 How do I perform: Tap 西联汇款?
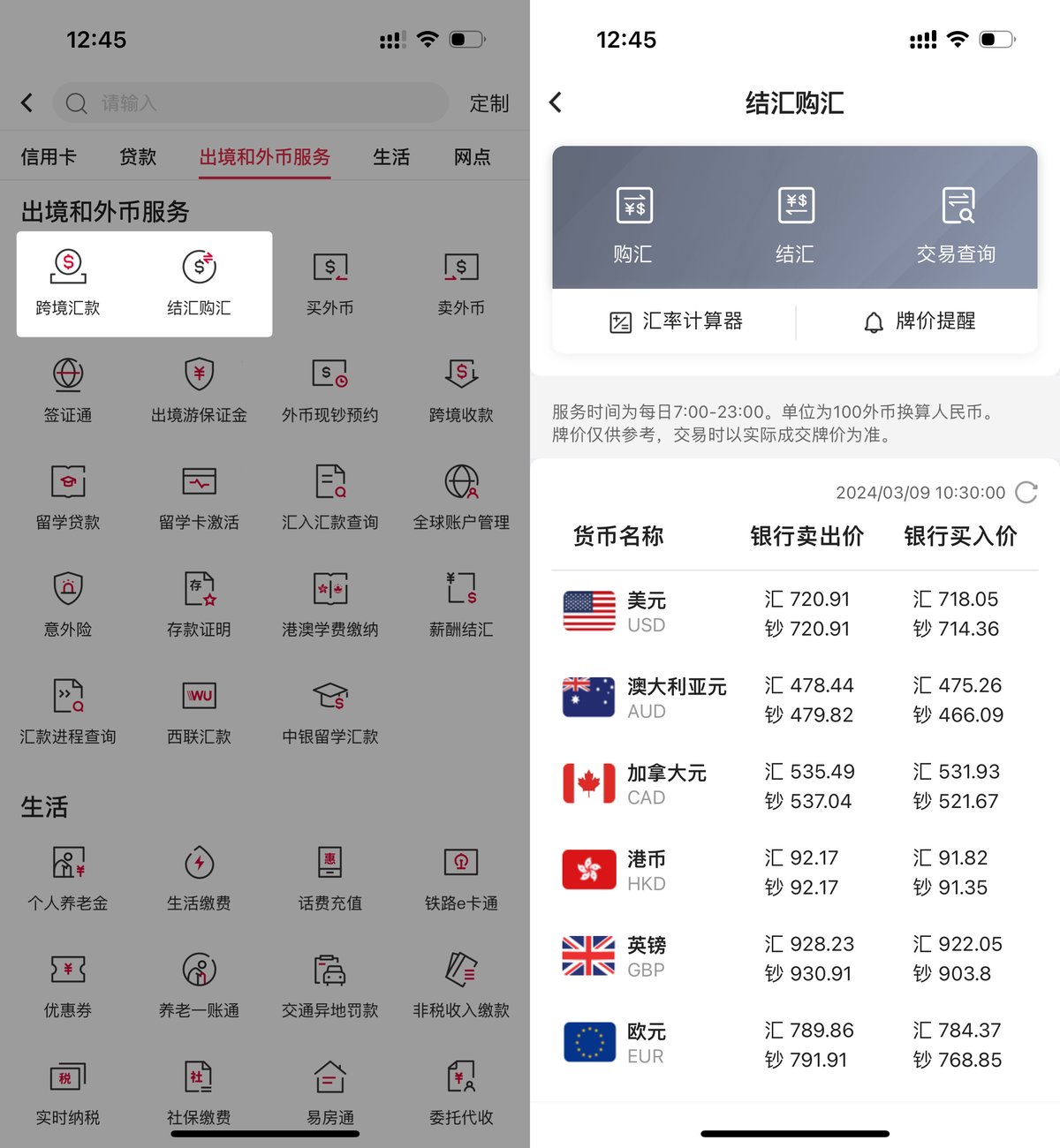click(199, 711)
